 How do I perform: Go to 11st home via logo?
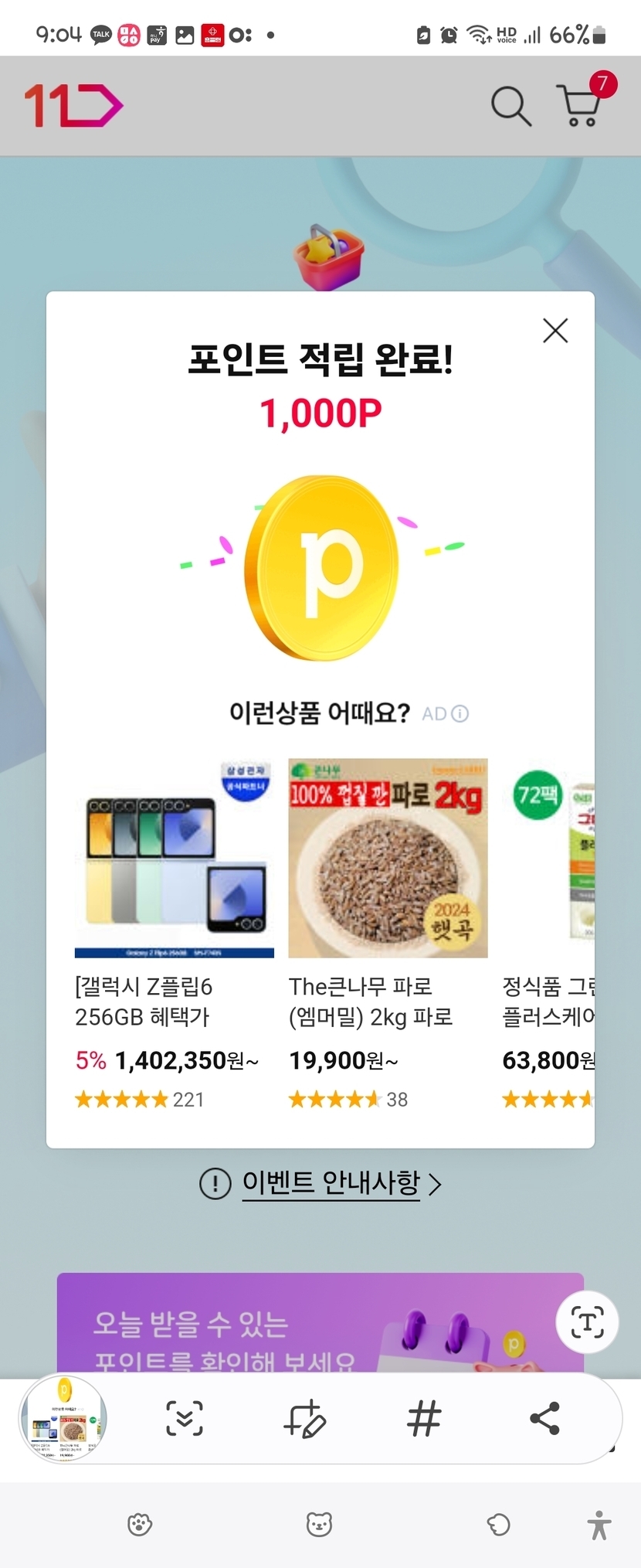coord(73,106)
